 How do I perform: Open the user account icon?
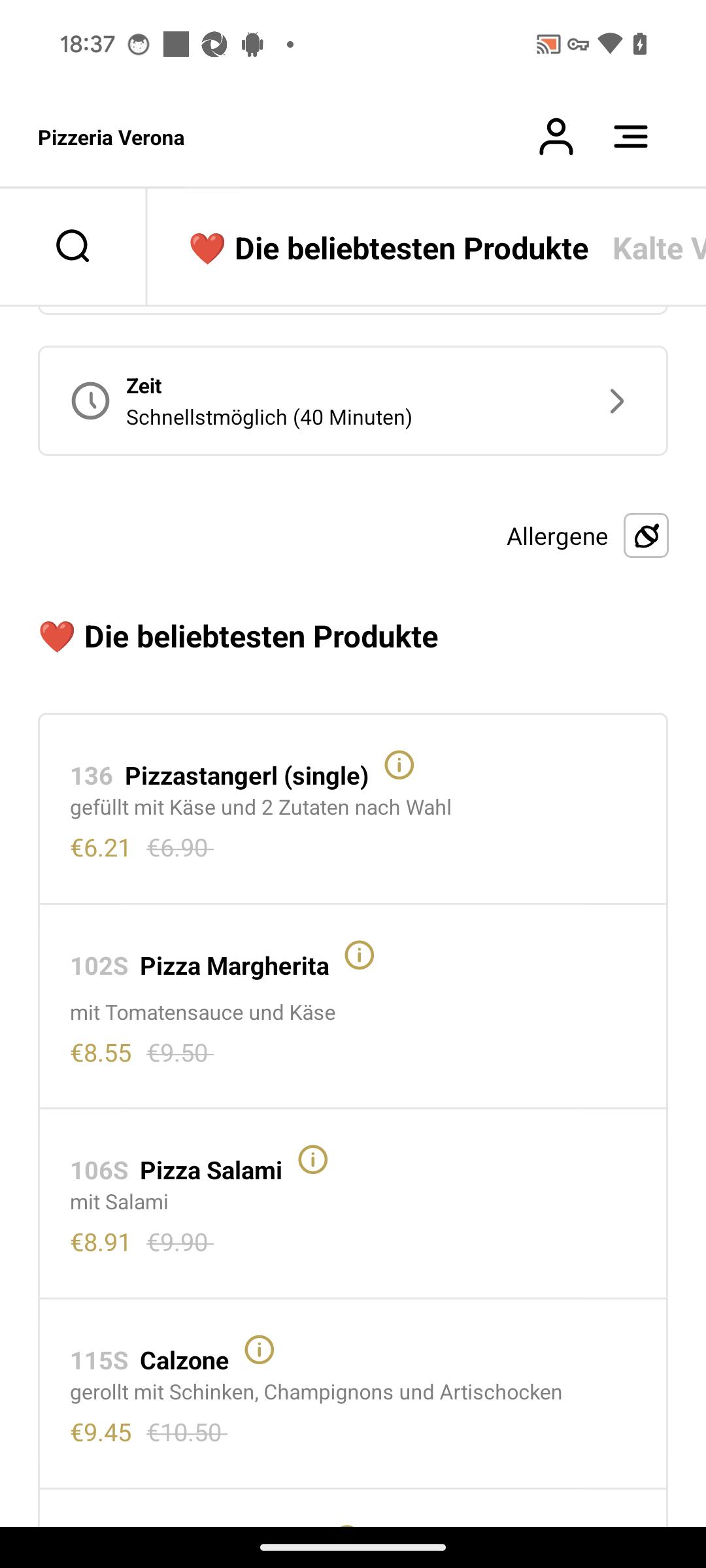tap(556, 137)
